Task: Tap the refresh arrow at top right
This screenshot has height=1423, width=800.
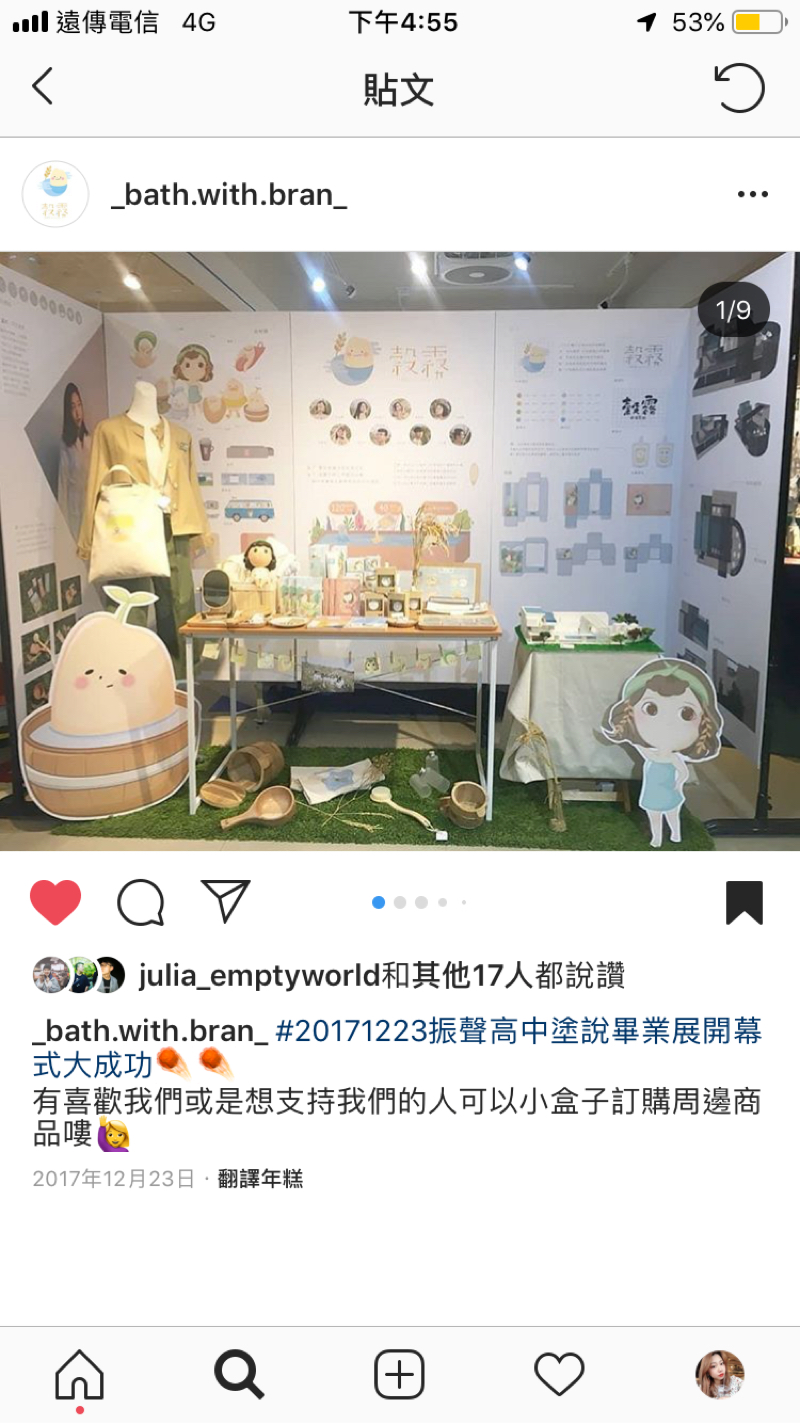Action: point(739,87)
